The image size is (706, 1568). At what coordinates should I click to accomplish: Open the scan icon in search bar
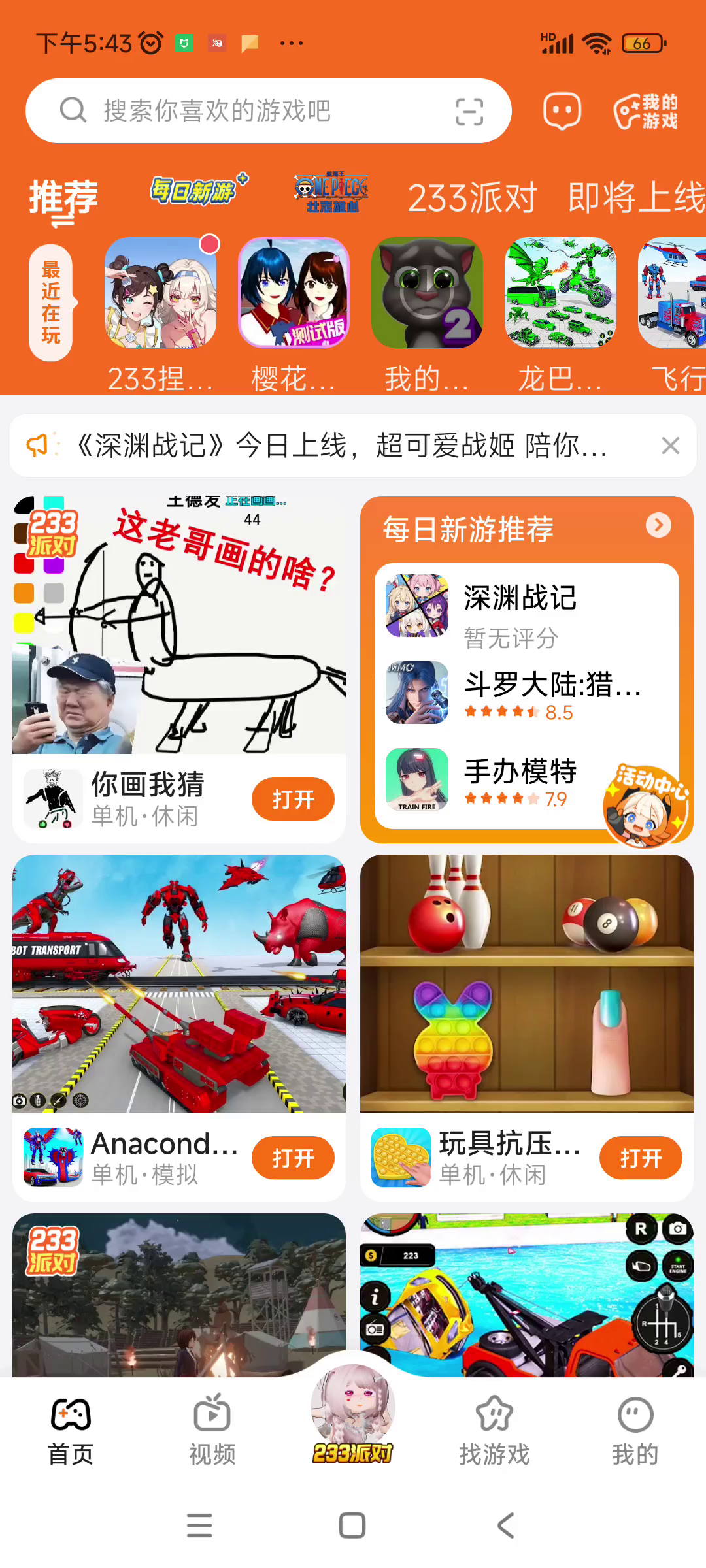469,111
